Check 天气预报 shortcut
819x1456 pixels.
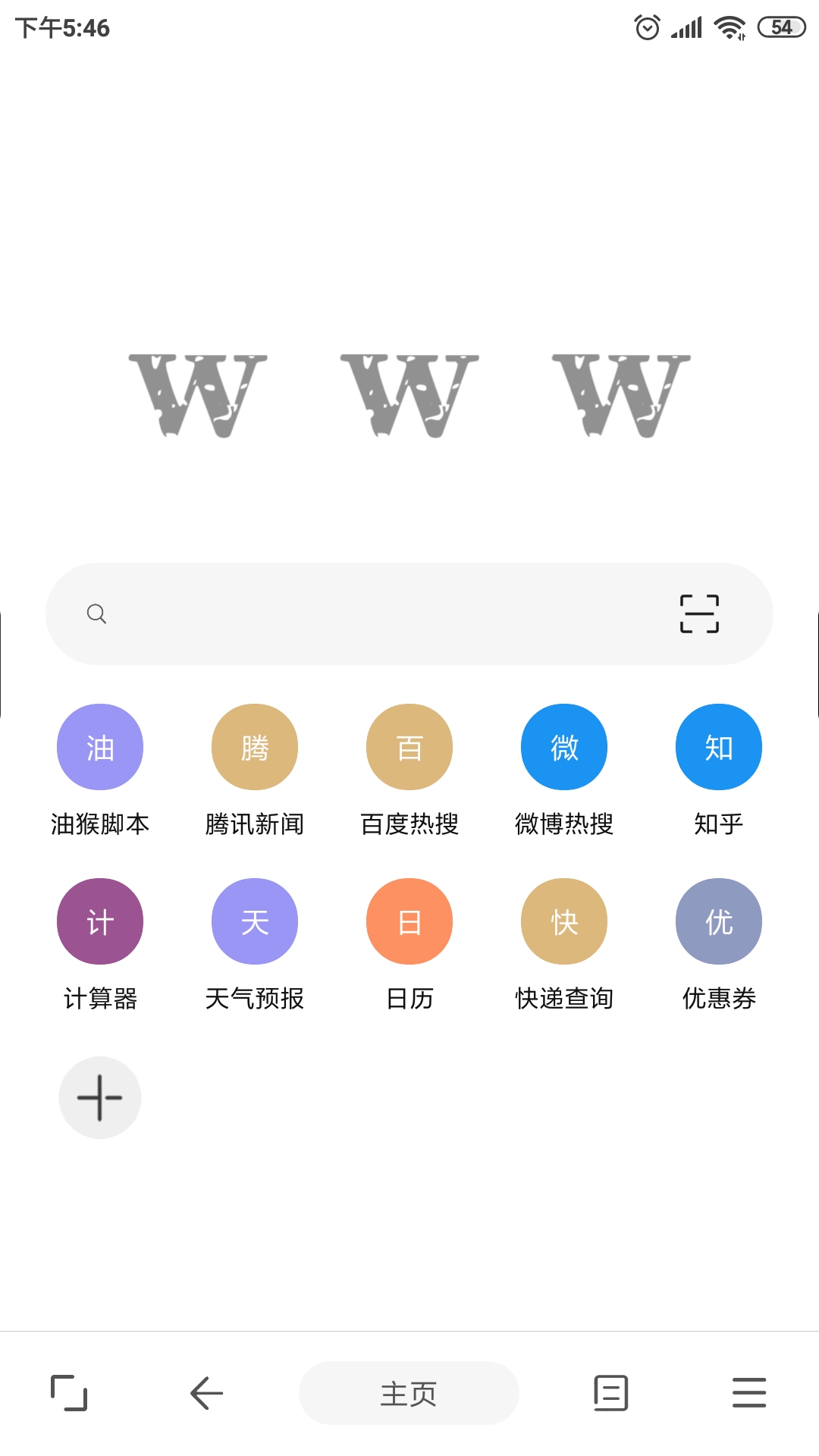(255, 922)
